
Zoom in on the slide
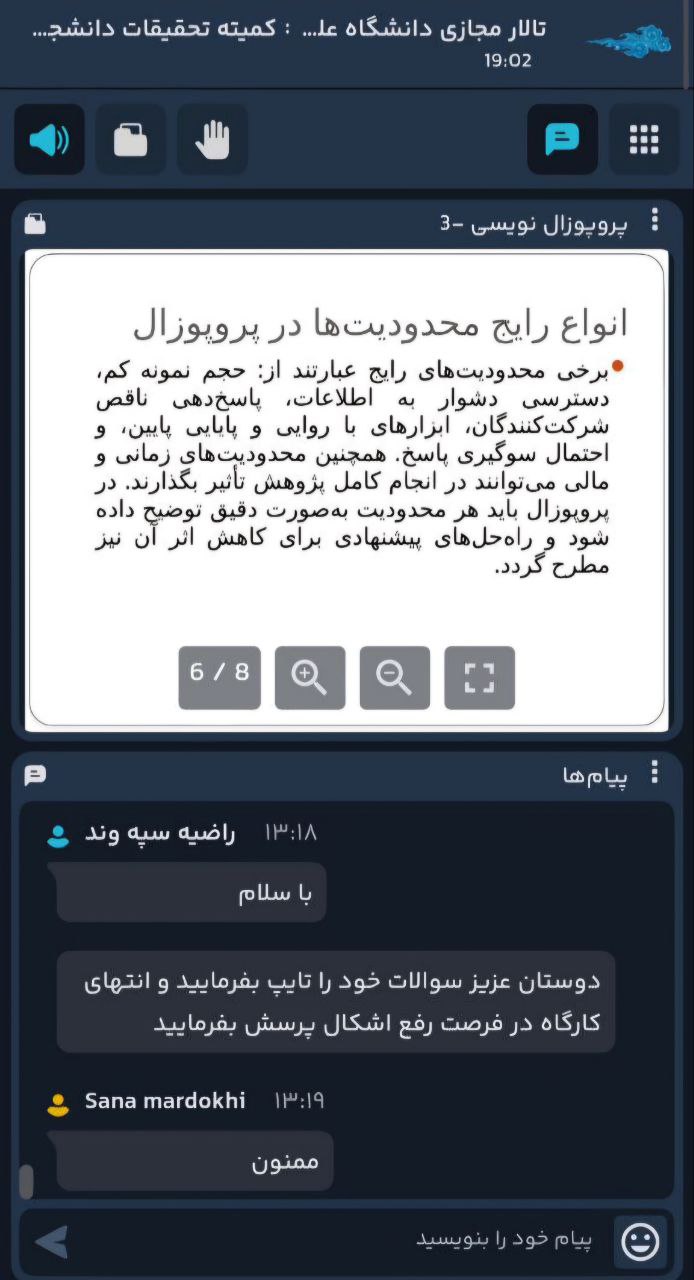click(310, 678)
